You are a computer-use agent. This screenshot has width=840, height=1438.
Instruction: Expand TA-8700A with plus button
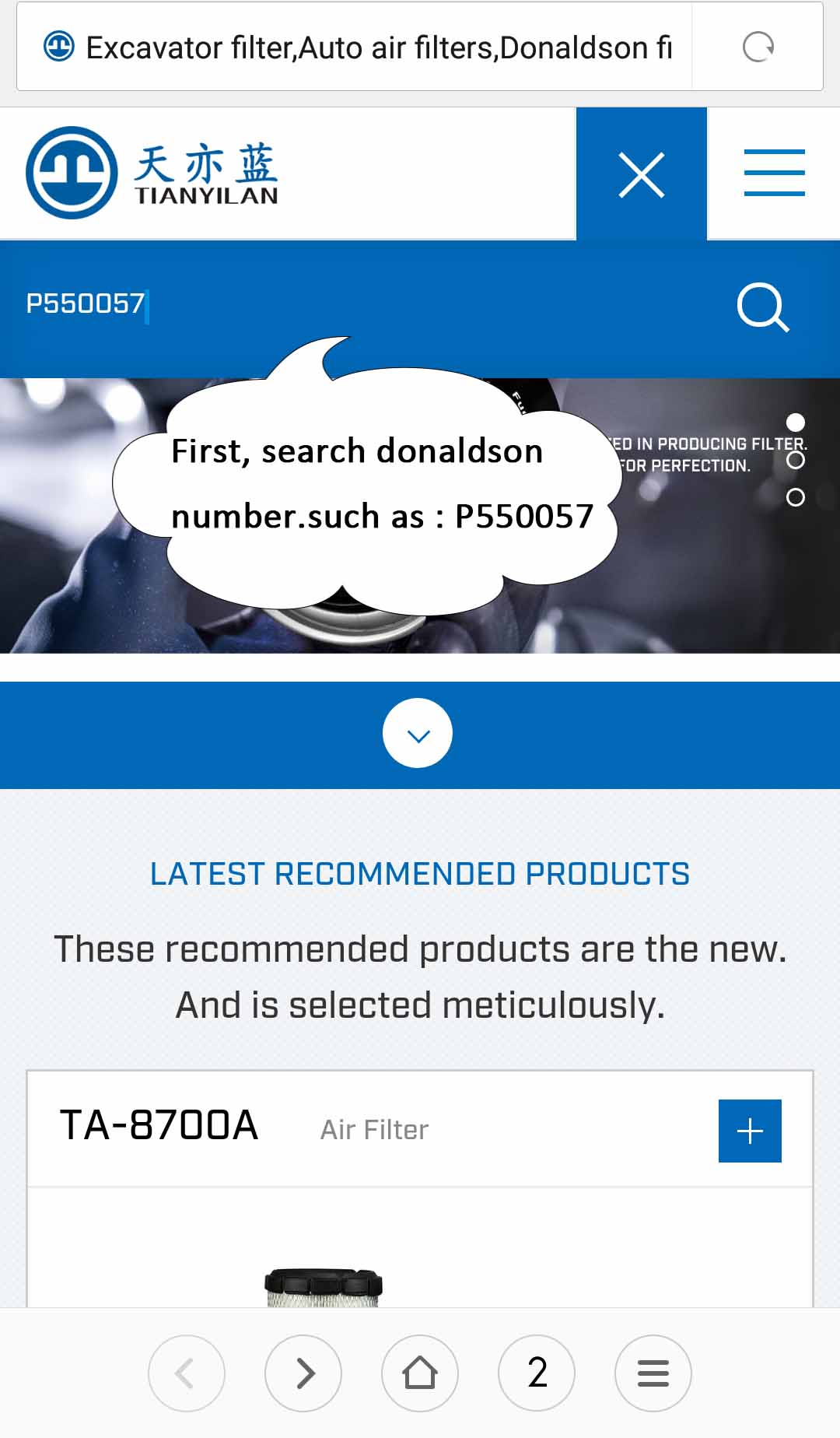749,1131
